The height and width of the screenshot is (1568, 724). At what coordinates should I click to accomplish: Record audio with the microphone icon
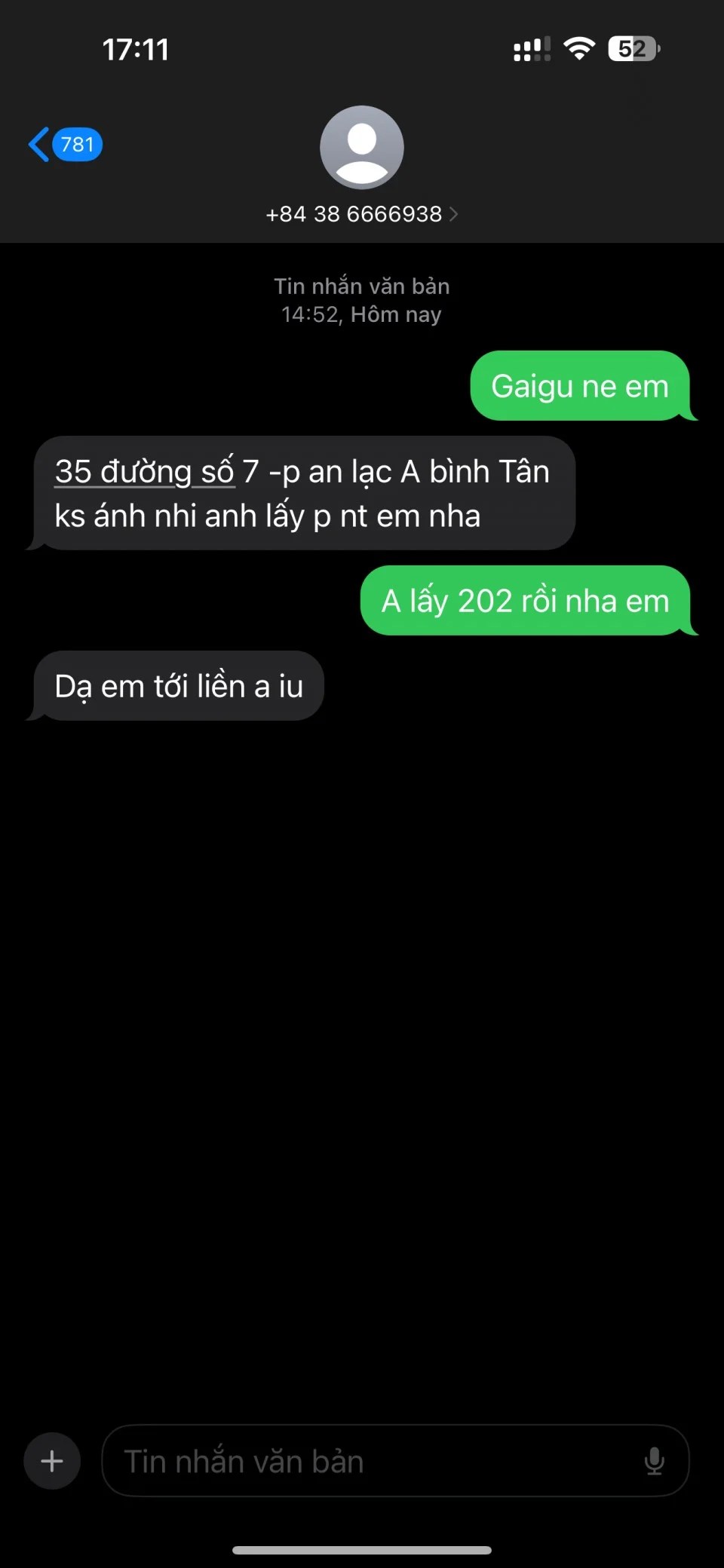654,1461
